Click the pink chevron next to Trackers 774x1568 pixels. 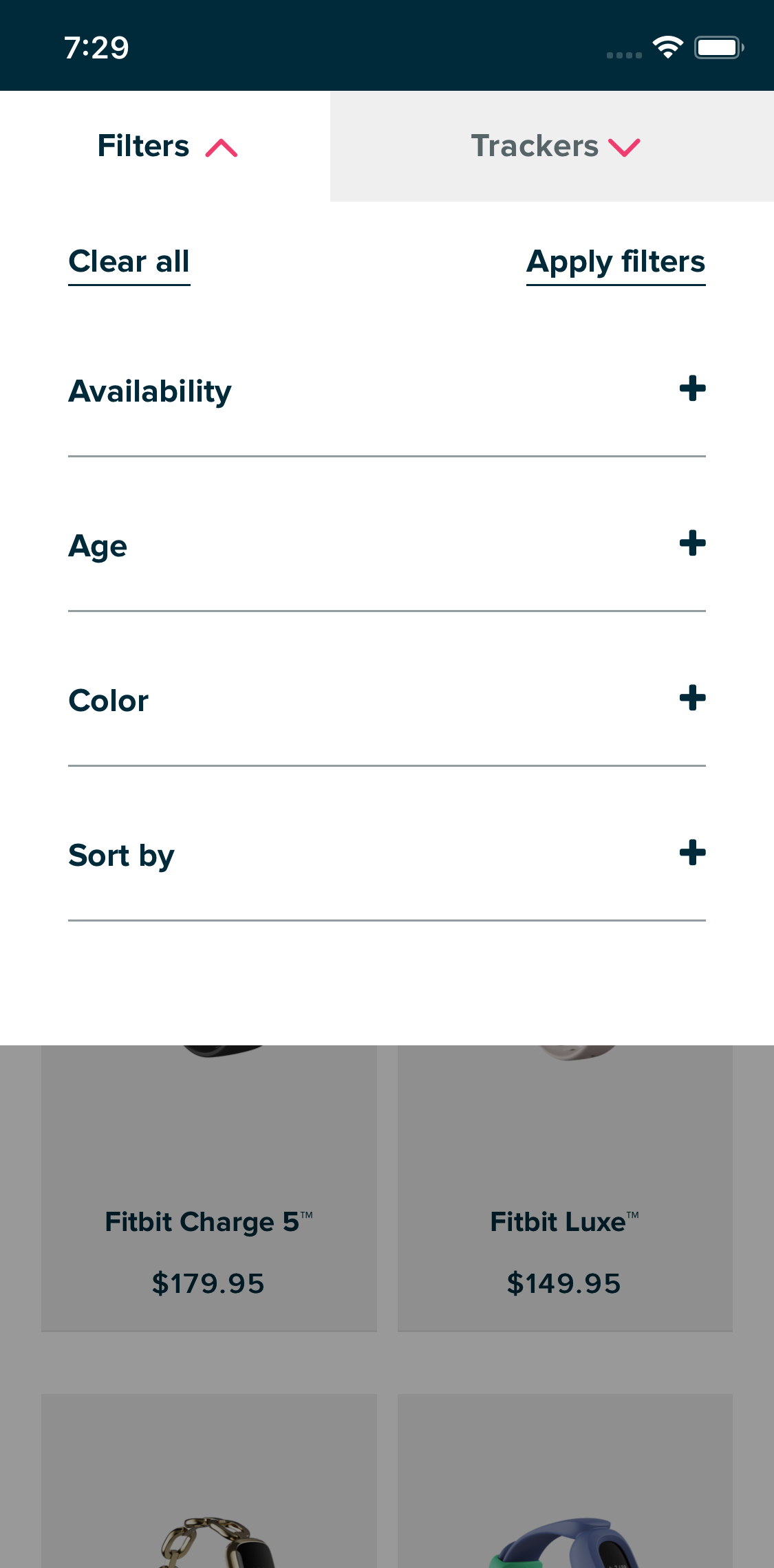625,146
